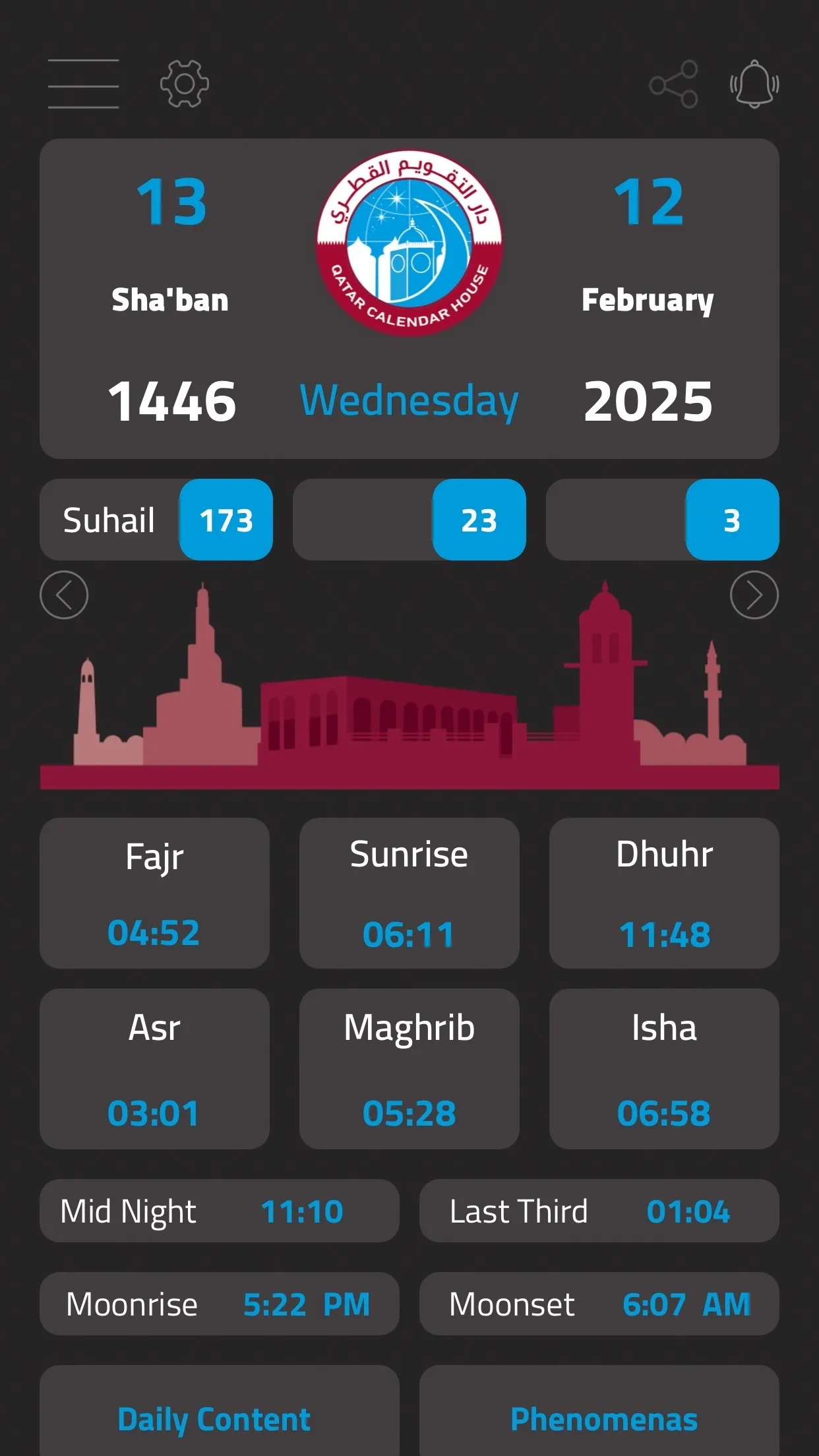This screenshot has height=1456, width=819.
Task: Share via the share icon
Action: (673, 84)
